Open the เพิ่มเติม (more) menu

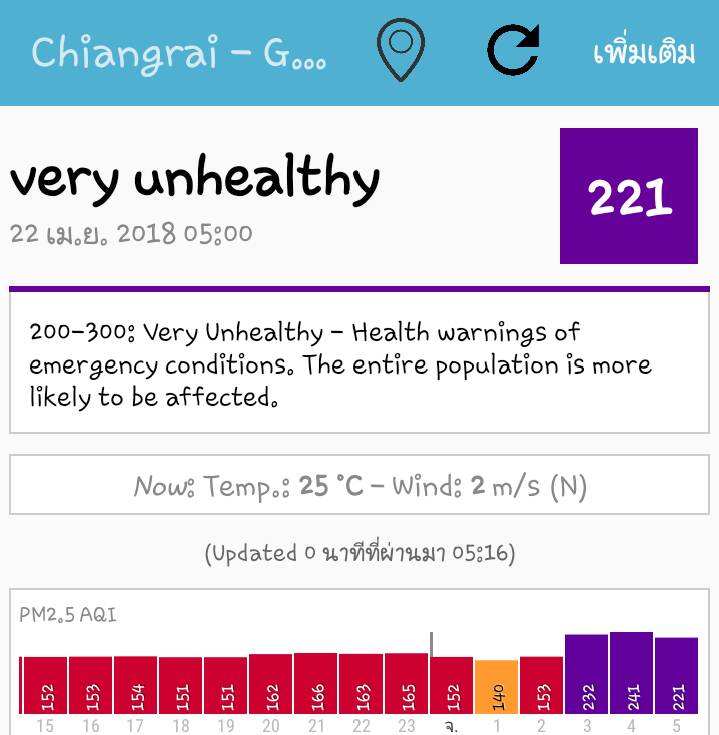pyautogui.click(x=644, y=52)
